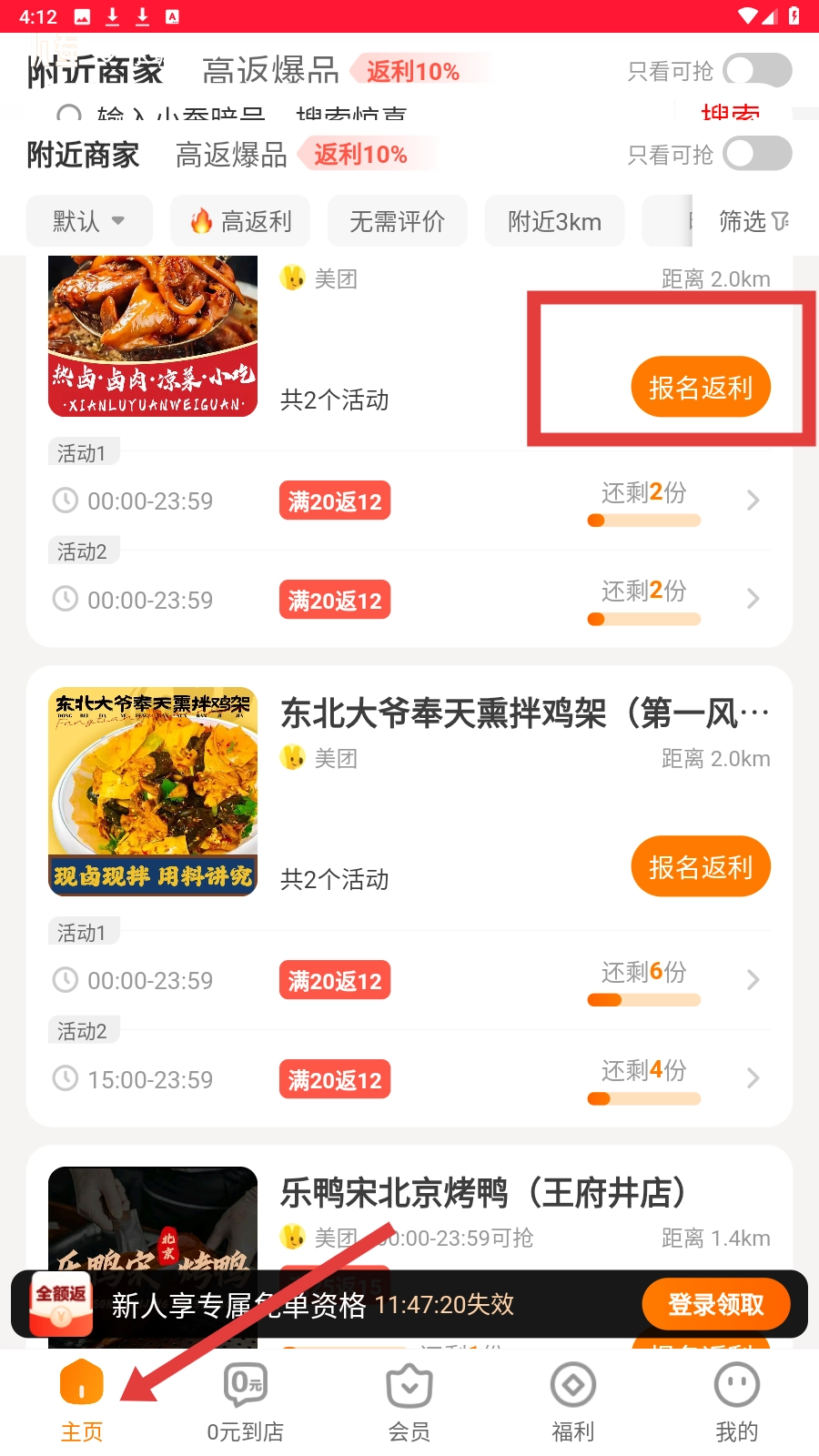Tap the 美团 platform icon on the first card

pyautogui.click(x=291, y=279)
